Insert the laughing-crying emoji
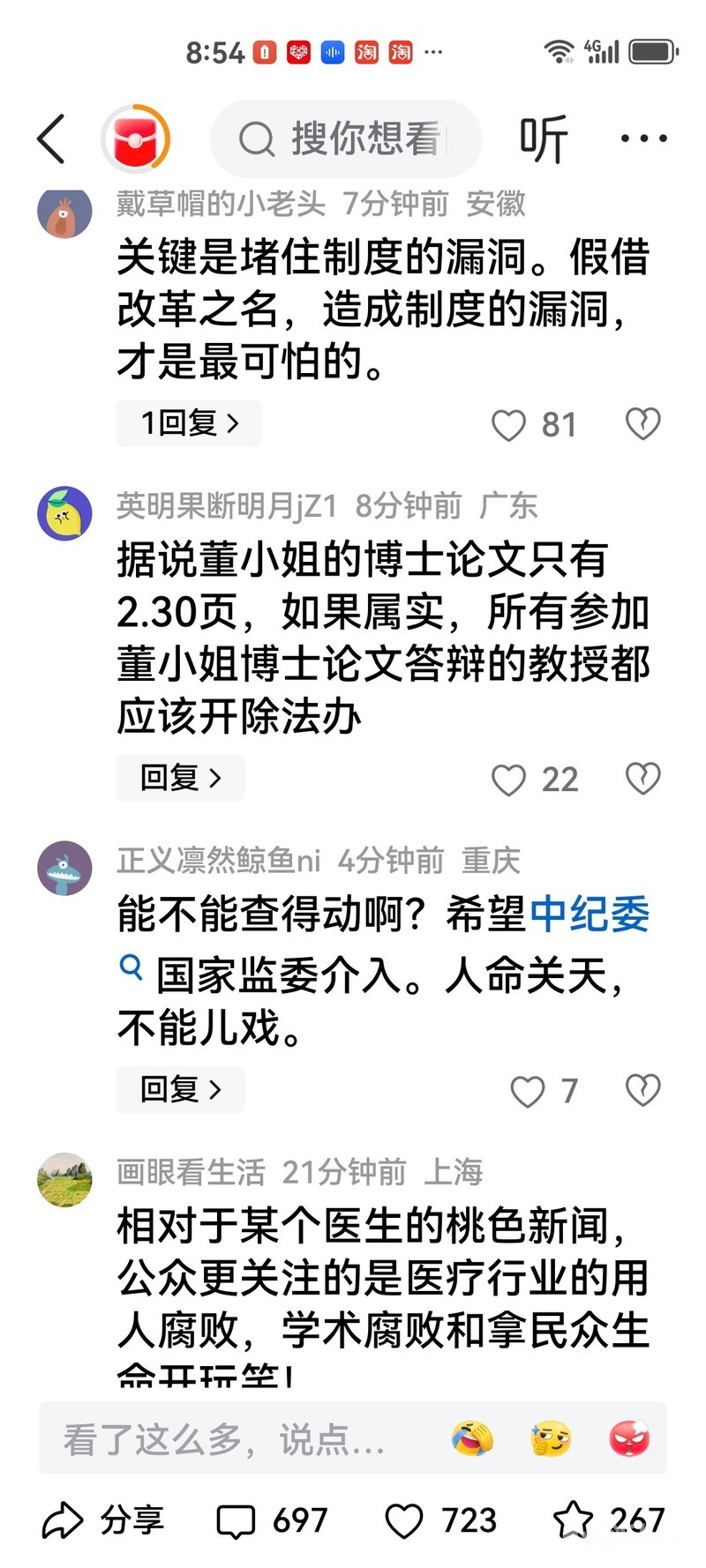Image resolution: width=706 pixels, height=1568 pixels. 473,1439
